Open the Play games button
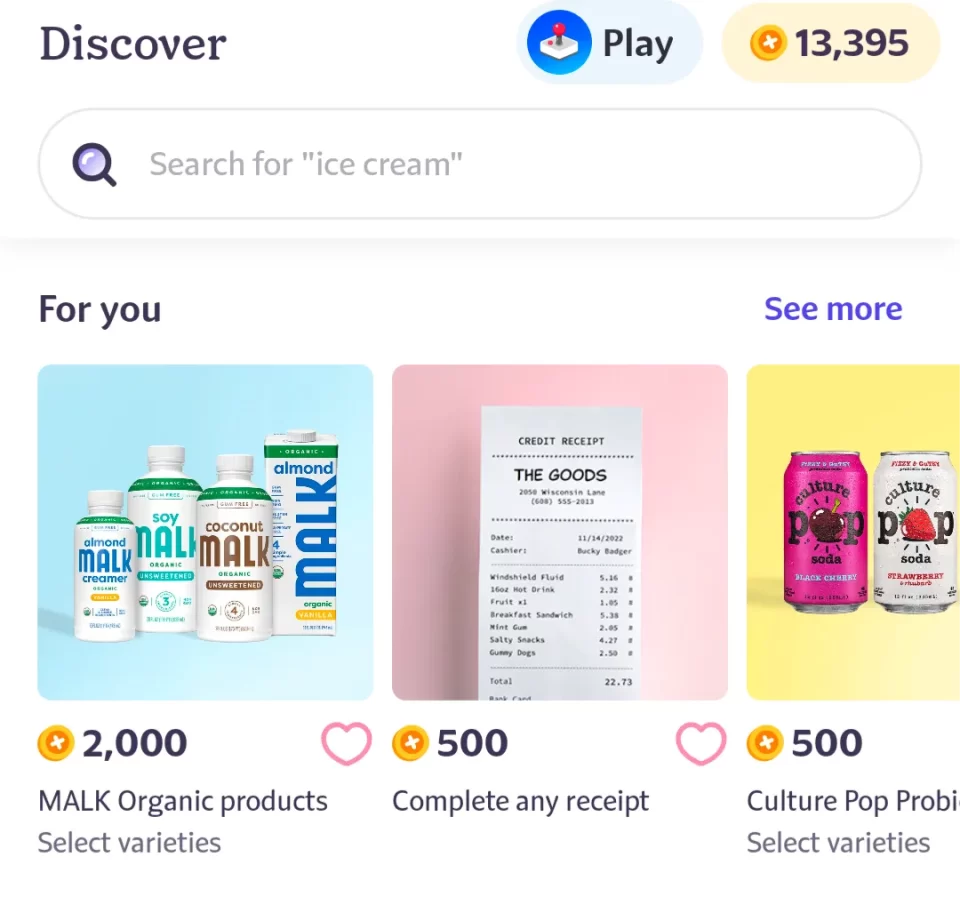This screenshot has width=960, height=921. point(609,43)
